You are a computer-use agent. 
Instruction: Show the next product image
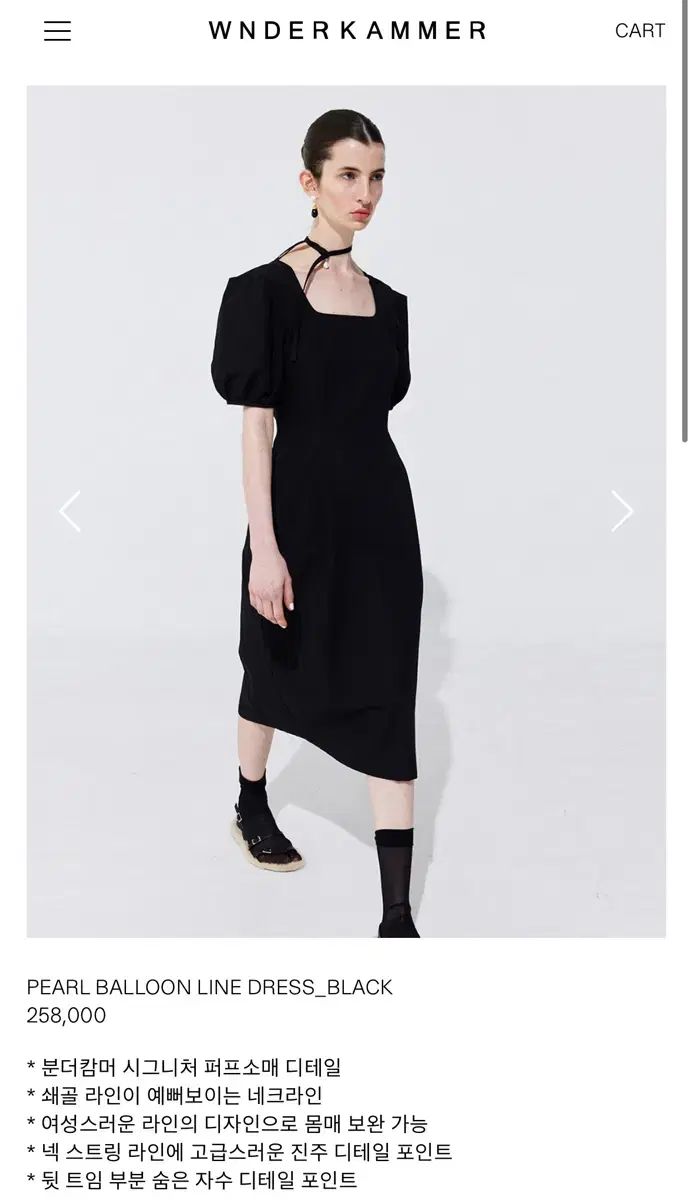pos(622,511)
